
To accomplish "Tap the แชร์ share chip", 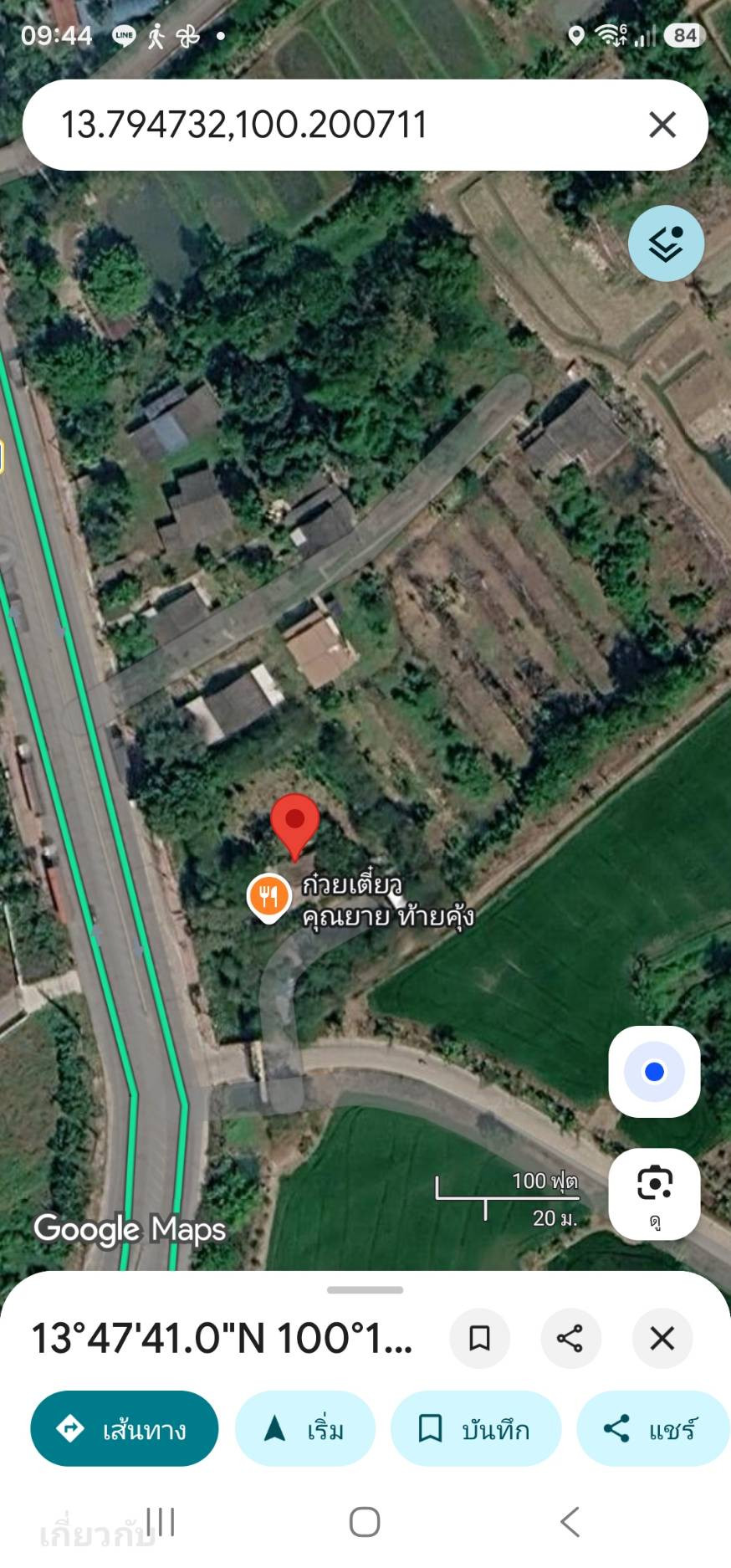I will coord(653,1428).
